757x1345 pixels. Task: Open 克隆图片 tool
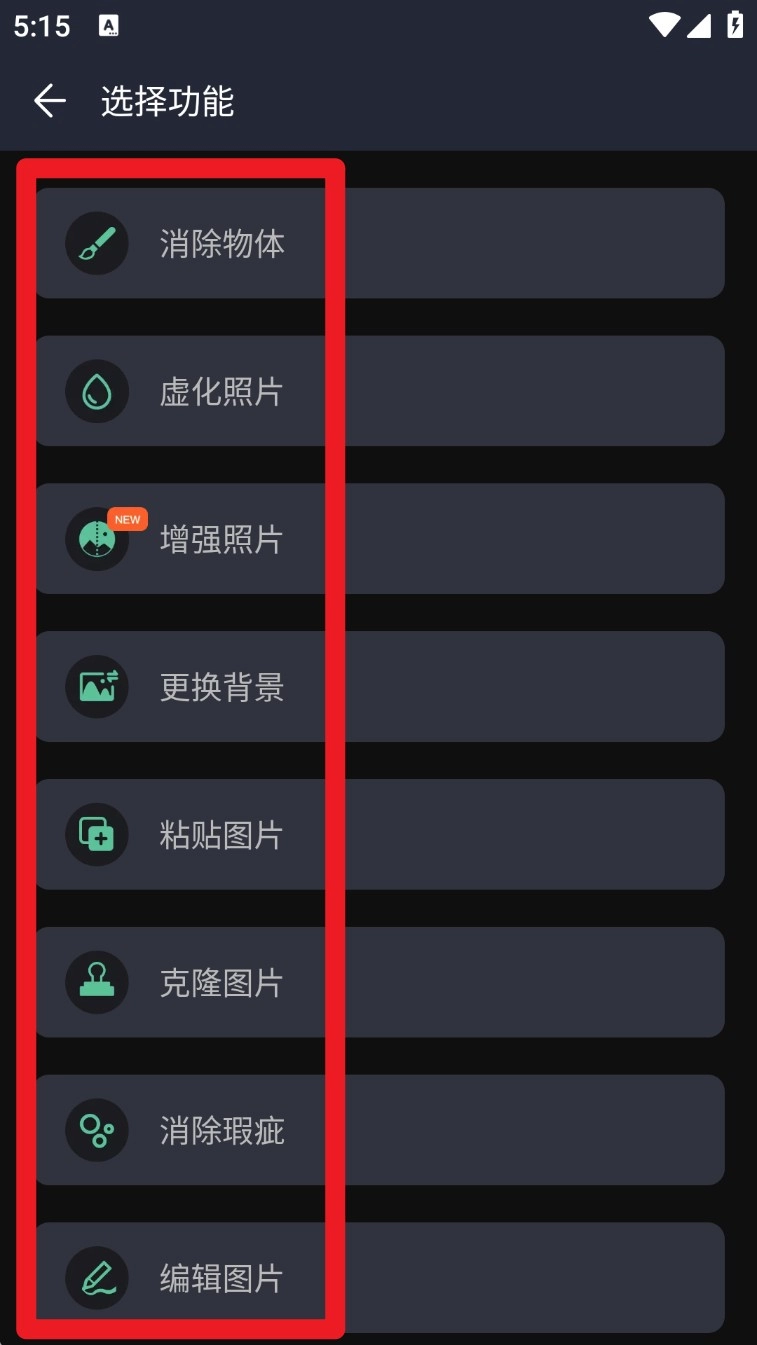pos(380,983)
